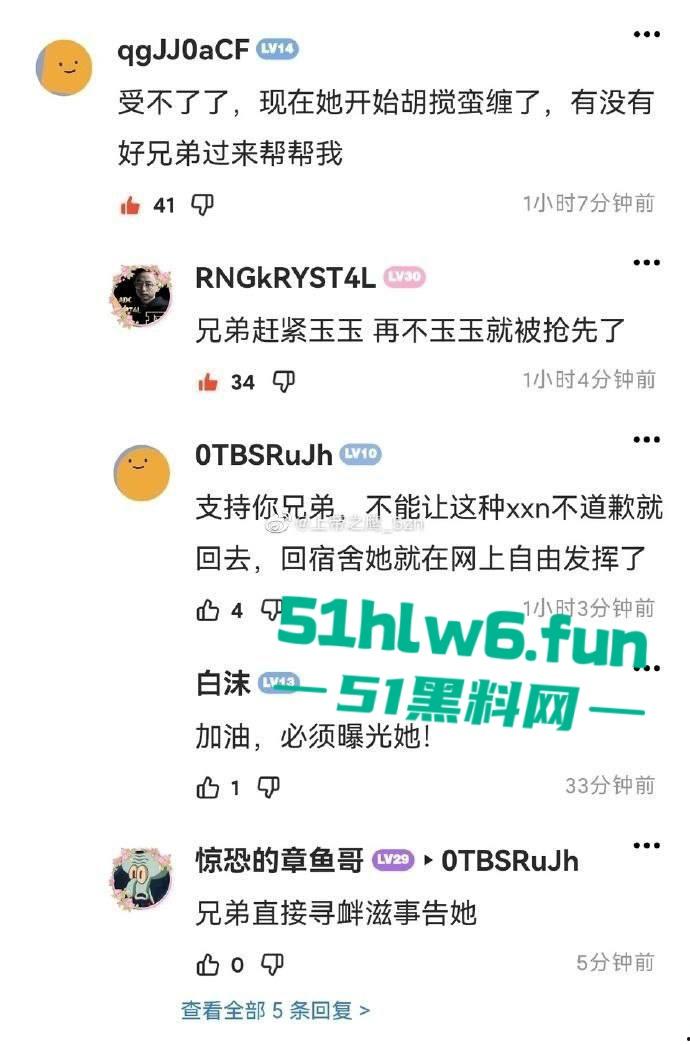Screen dimensions: 690x1045
Task: Open overflow menu on 0TBSRuJh's reply
Action: (646, 438)
